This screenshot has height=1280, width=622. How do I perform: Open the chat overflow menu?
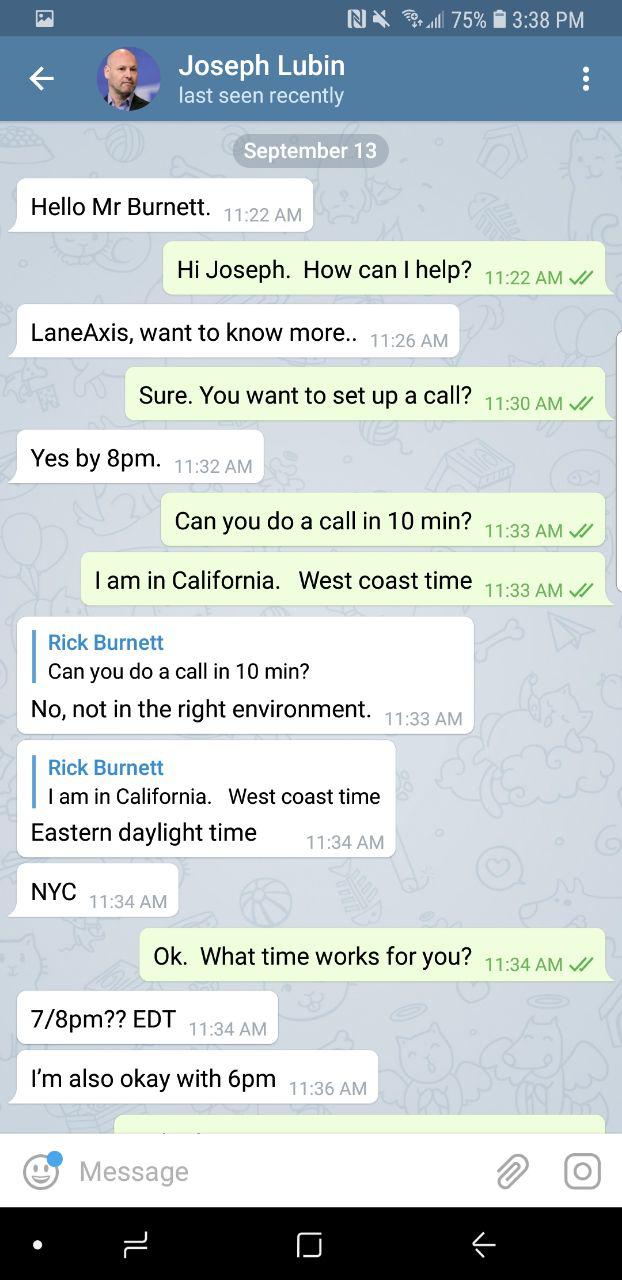pos(586,79)
